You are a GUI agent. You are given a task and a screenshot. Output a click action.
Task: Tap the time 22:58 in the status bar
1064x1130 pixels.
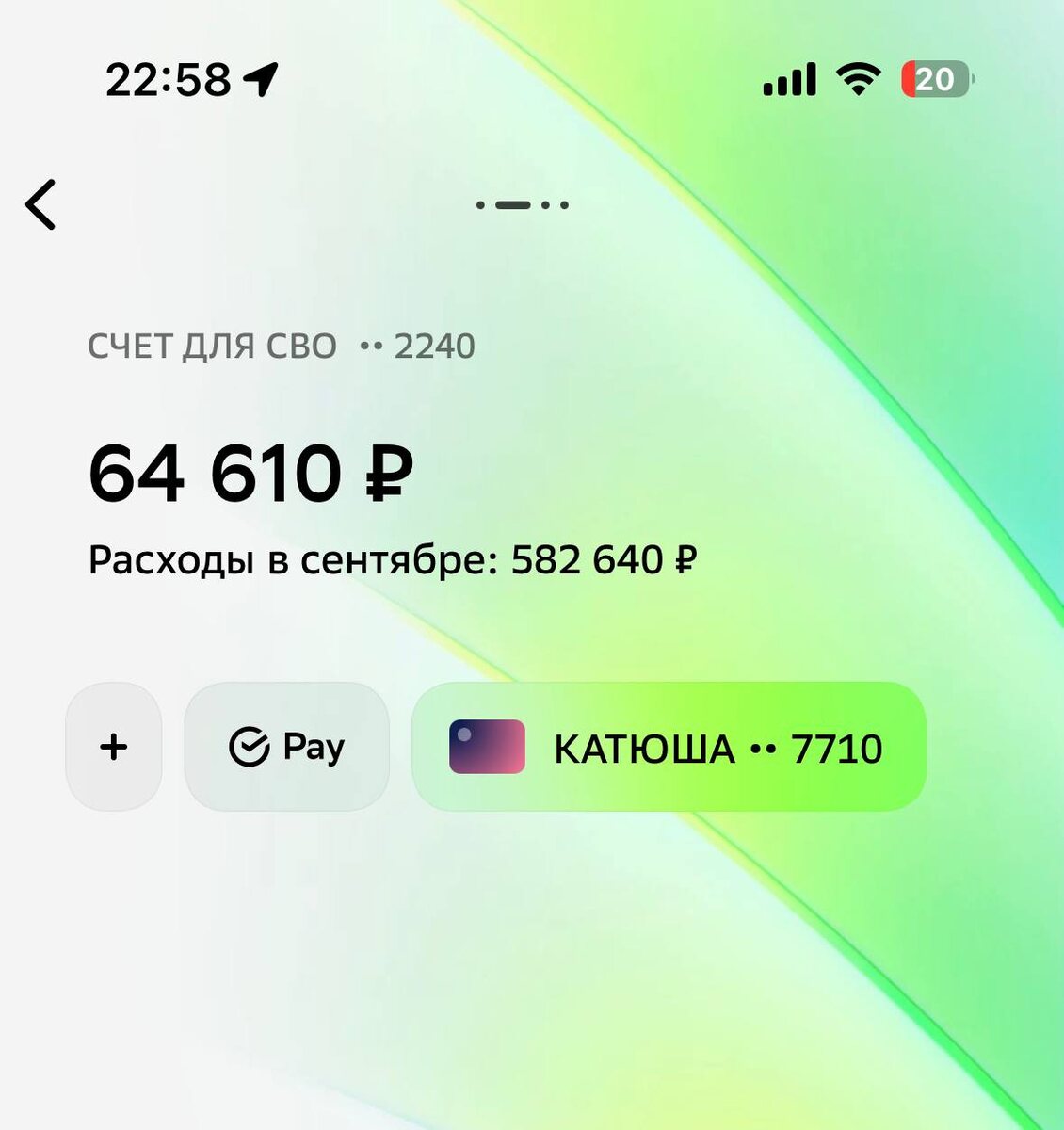click(x=168, y=80)
